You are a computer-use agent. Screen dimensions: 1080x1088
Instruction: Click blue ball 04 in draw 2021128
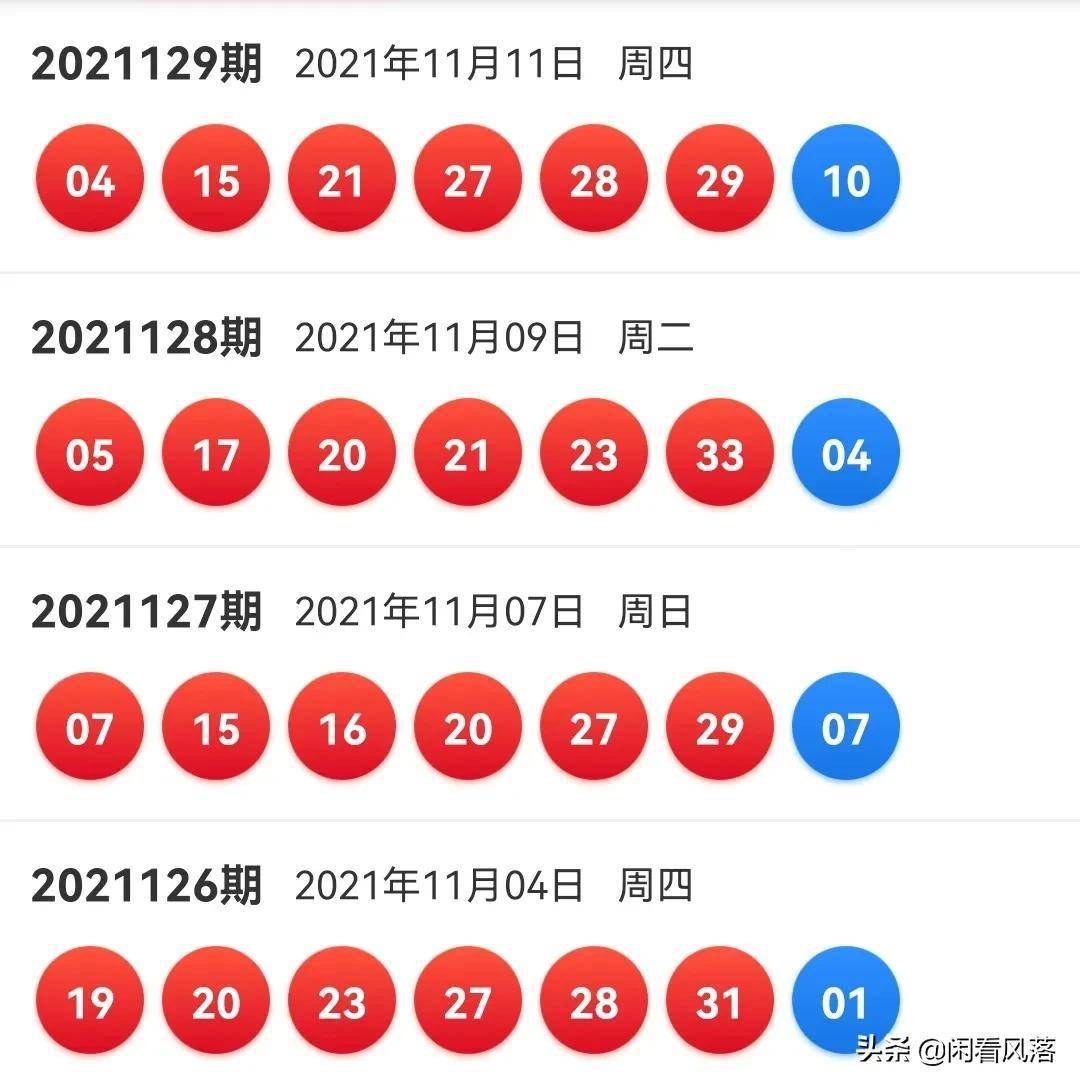pos(845,453)
